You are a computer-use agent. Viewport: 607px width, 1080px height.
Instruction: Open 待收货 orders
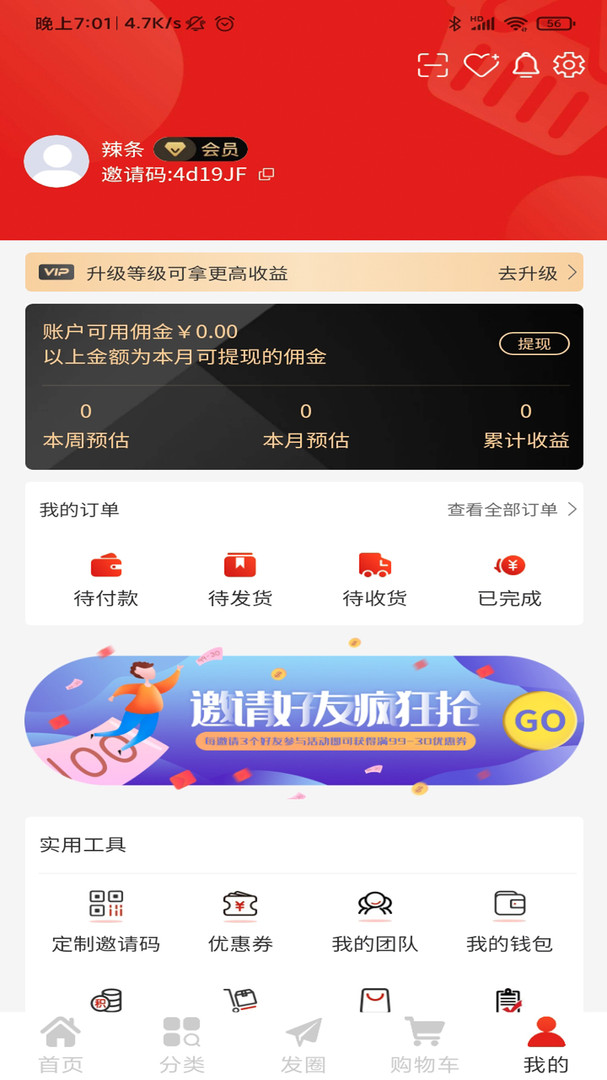(375, 580)
